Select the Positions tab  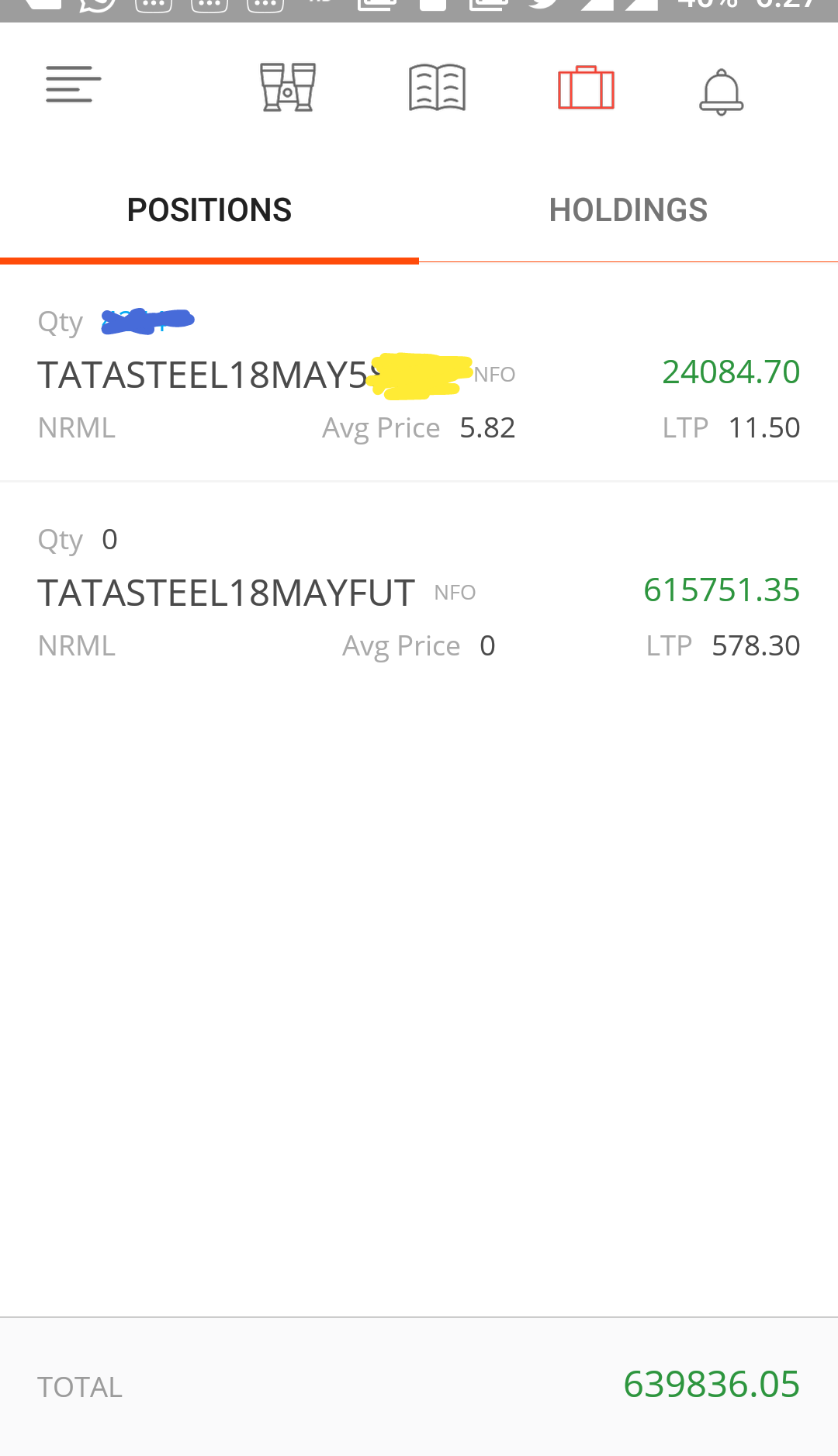[x=209, y=210]
